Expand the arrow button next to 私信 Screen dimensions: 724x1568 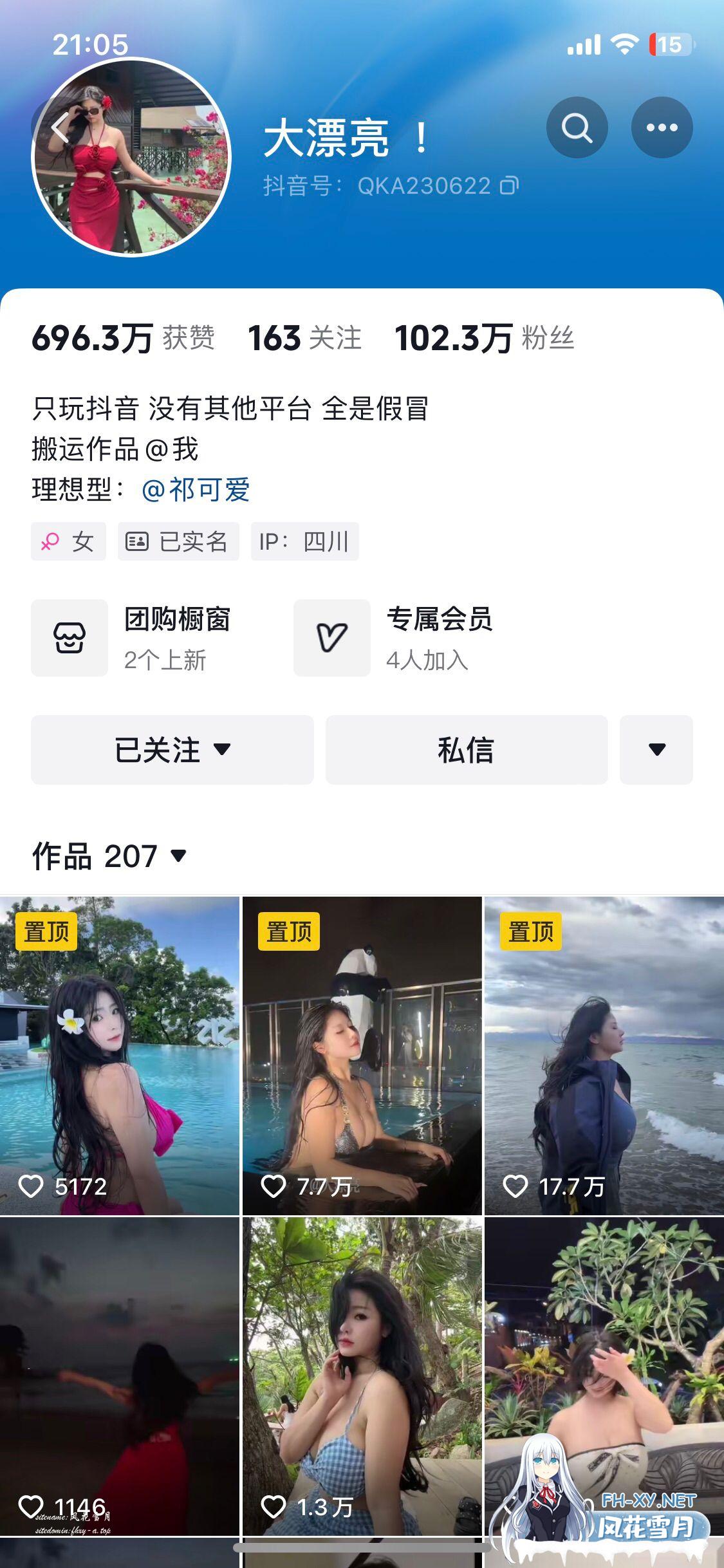[656, 750]
